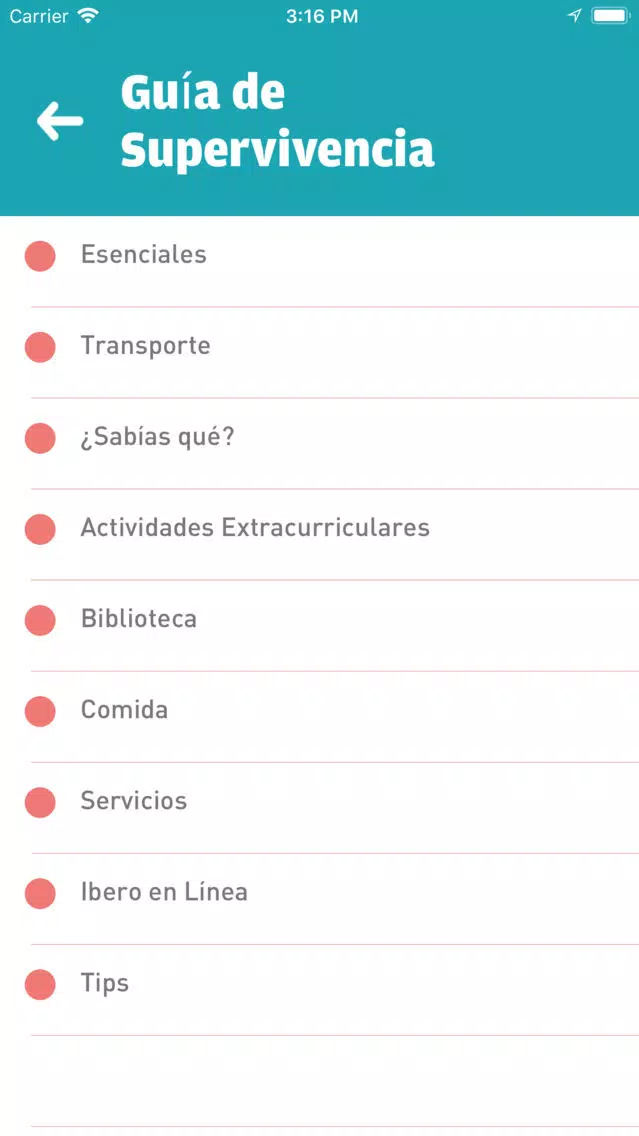Open Ibero en Línea
Viewport: 639px width, 1136px height.
tap(320, 898)
